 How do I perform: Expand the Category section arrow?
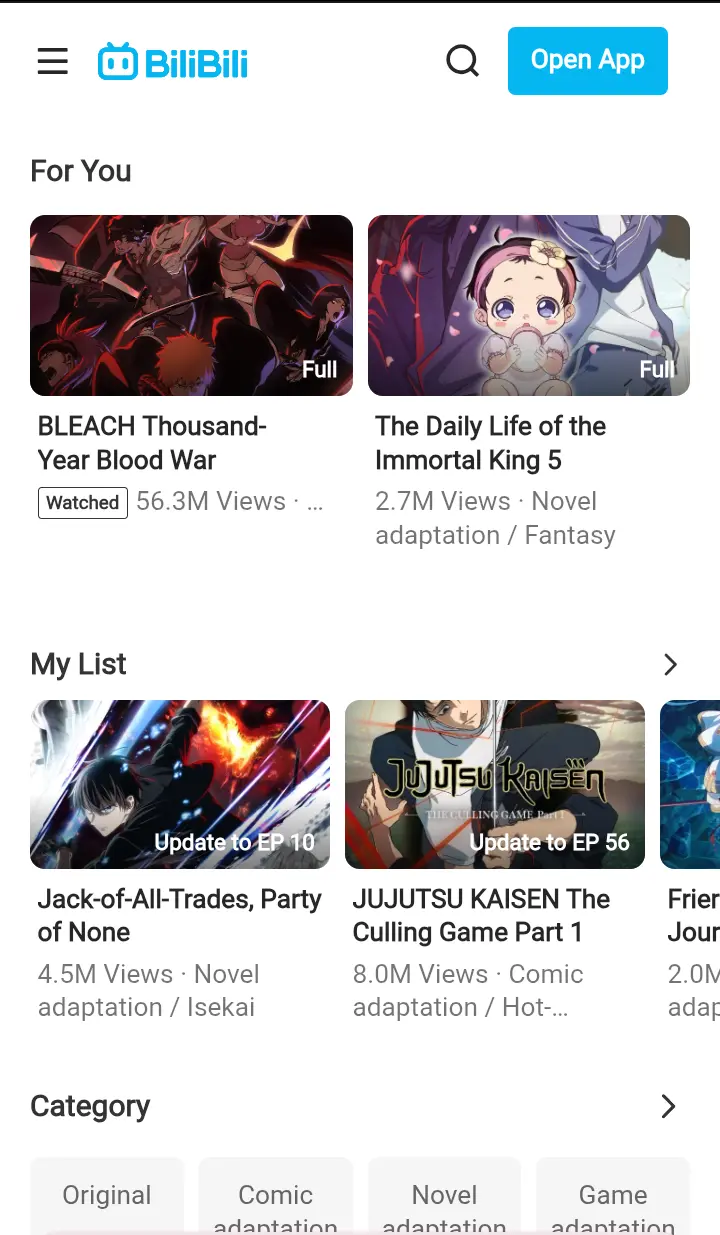tap(669, 1106)
